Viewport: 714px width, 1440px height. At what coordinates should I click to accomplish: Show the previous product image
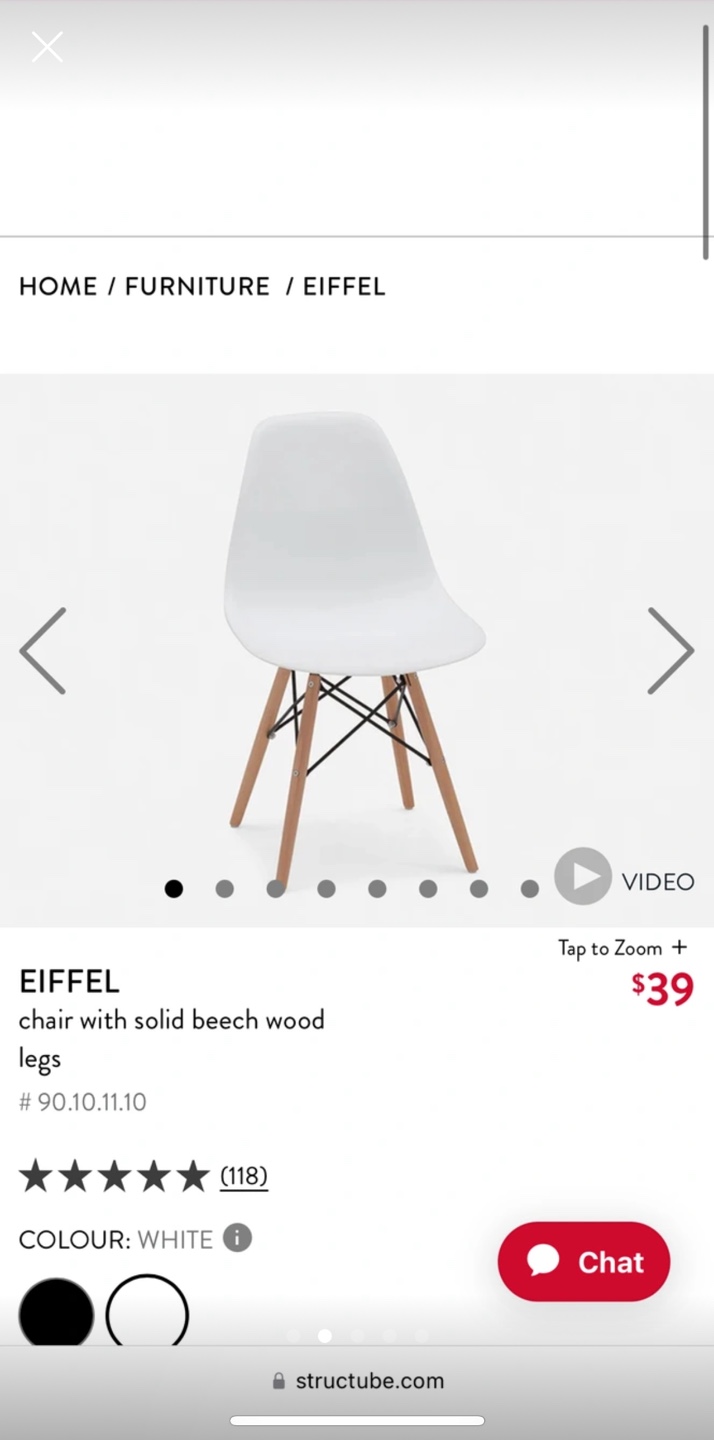43,651
